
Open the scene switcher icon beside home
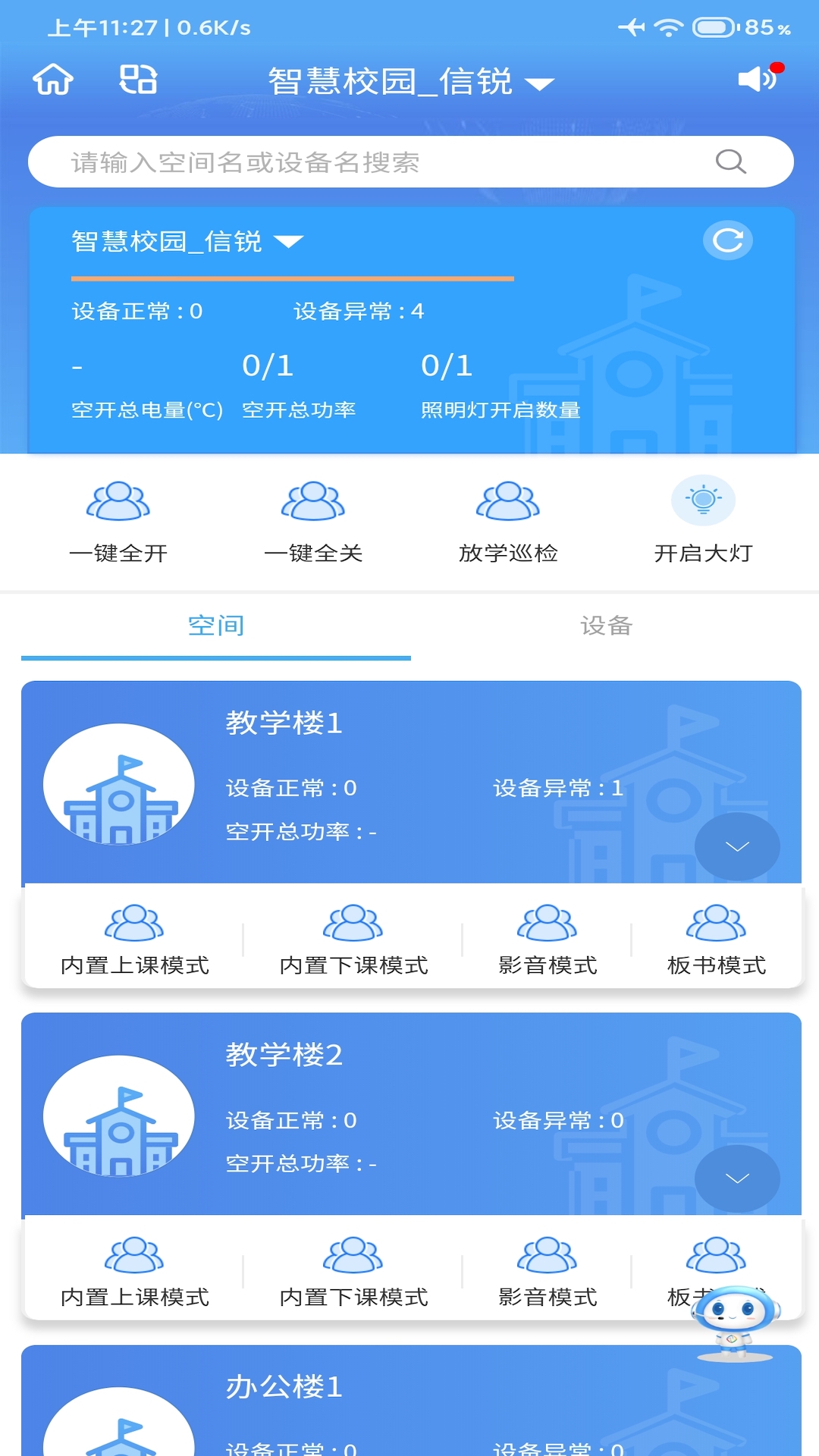click(x=138, y=81)
